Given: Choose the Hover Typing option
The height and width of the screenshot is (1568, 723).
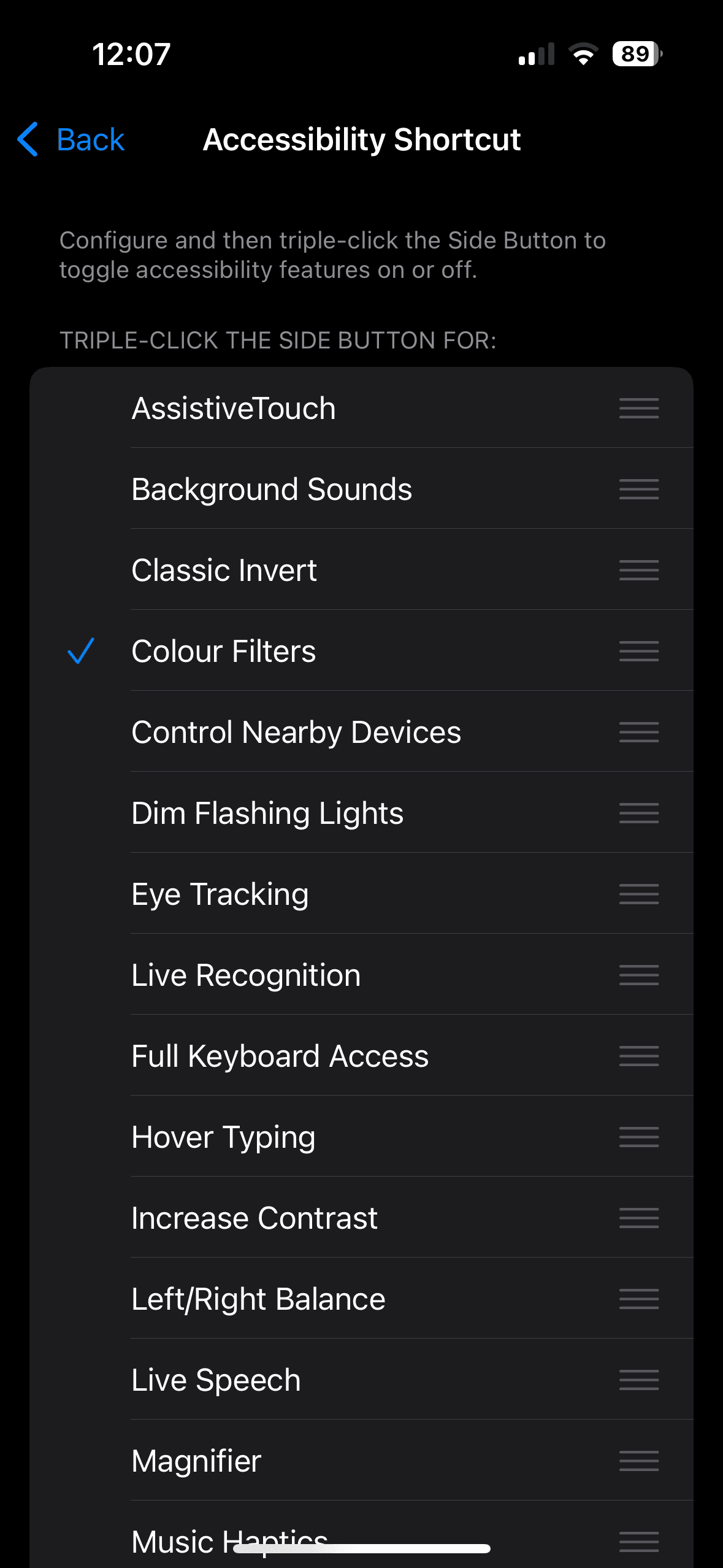Looking at the screenshot, I should (223, 1137).
